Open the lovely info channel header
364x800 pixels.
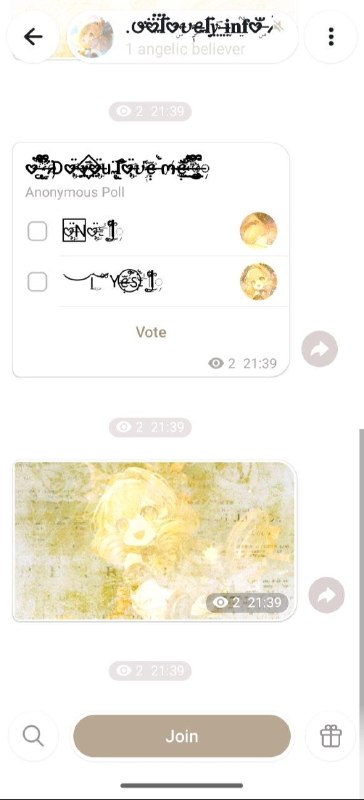click(183, 37)
